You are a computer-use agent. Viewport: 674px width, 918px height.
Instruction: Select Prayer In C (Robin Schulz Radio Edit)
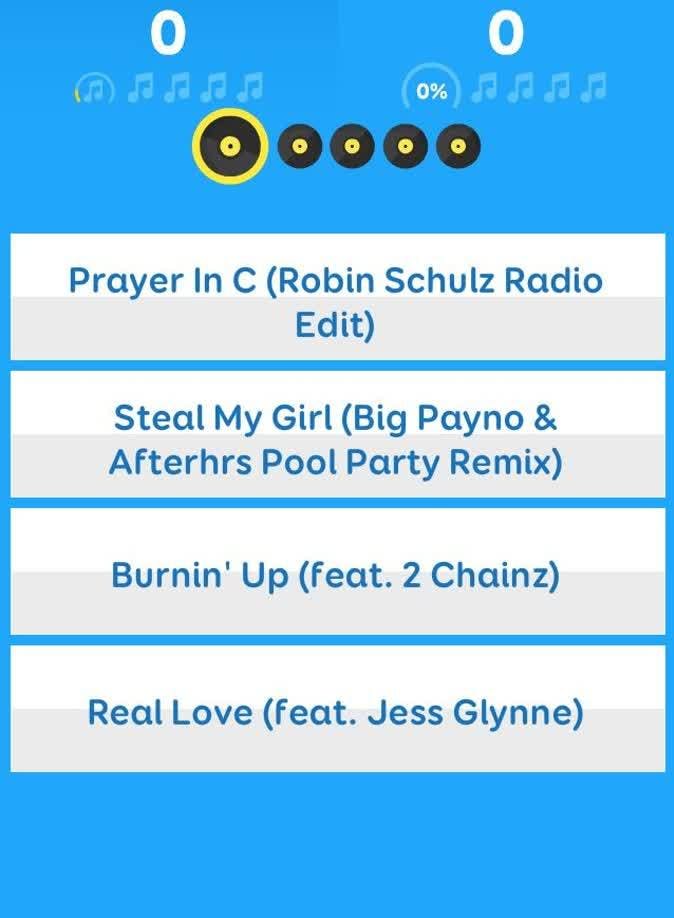click(337, 298)
